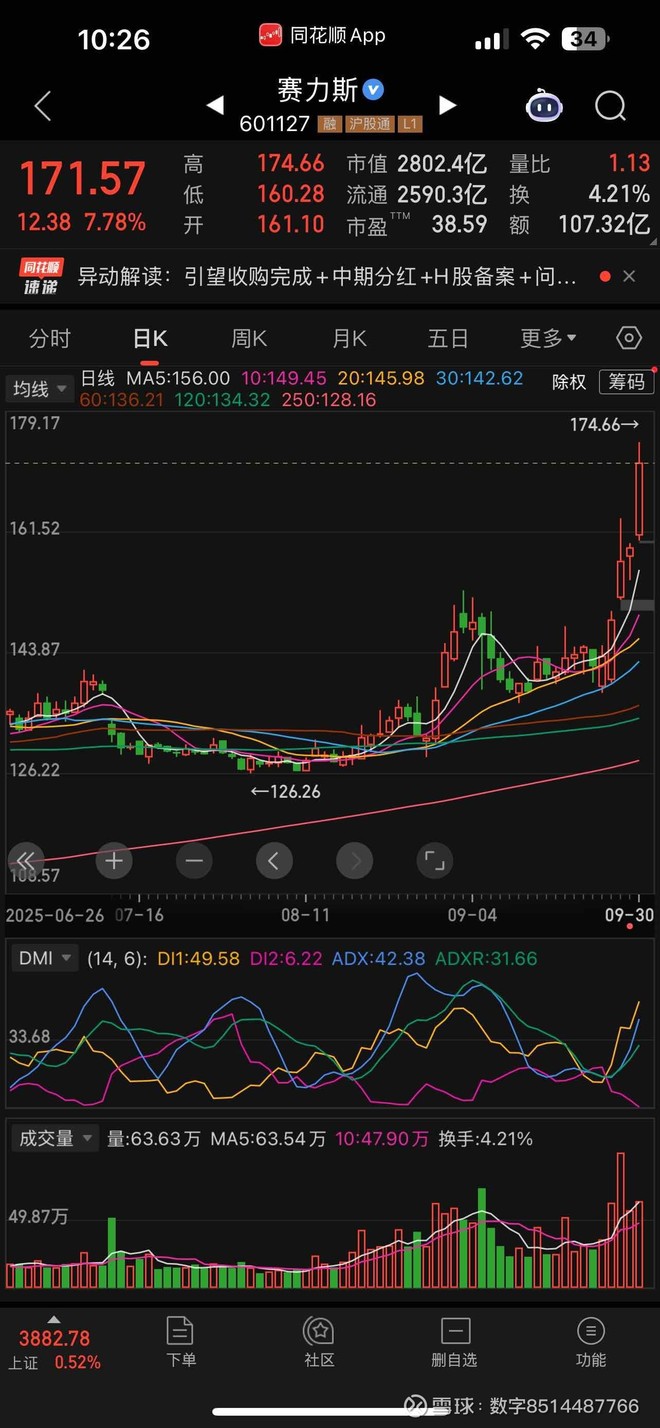Dismiss the 异动解读 news banner
This screenshot has height=1428, width=660.
point(630,276)
